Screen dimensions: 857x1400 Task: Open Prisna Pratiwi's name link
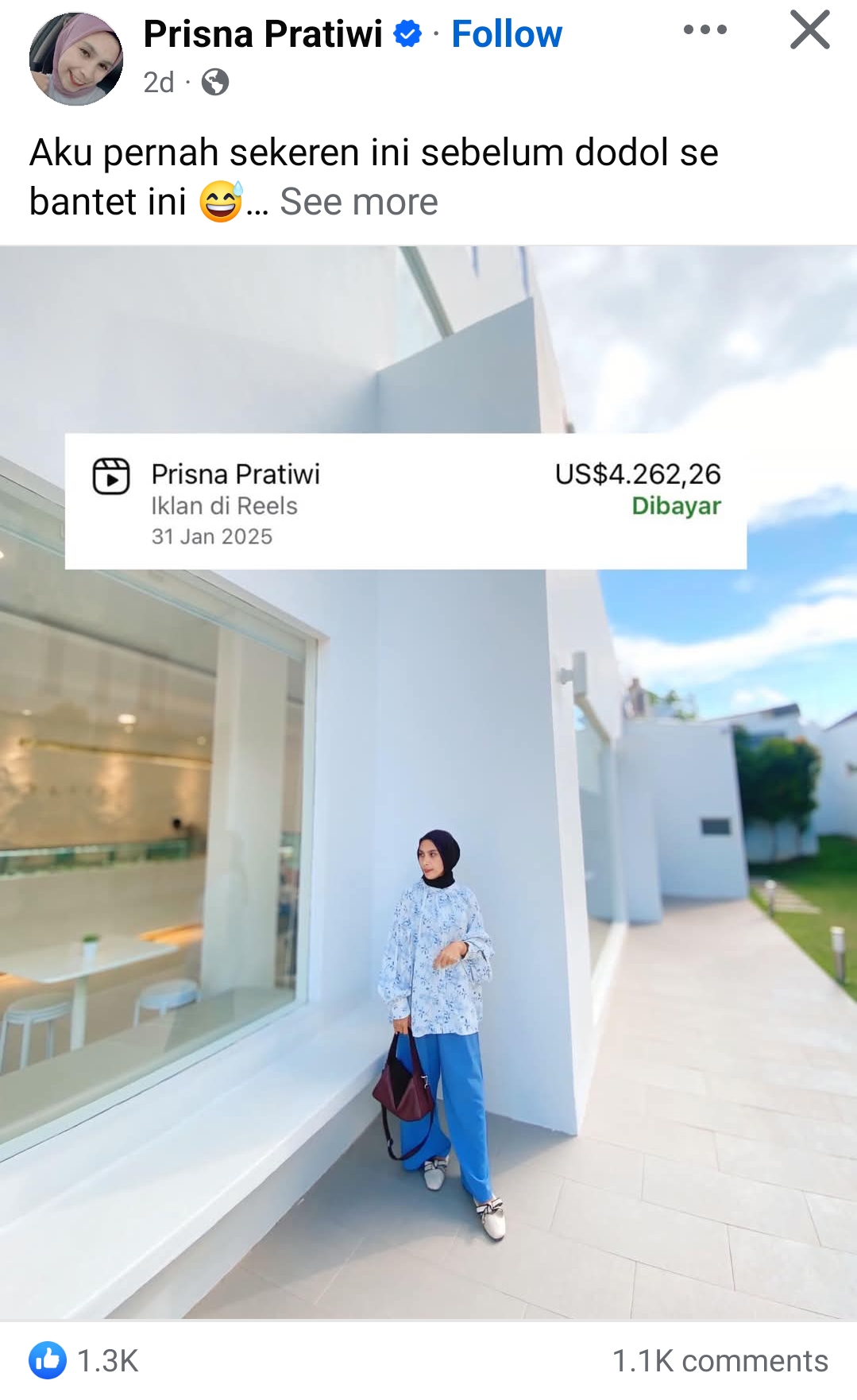263,34
